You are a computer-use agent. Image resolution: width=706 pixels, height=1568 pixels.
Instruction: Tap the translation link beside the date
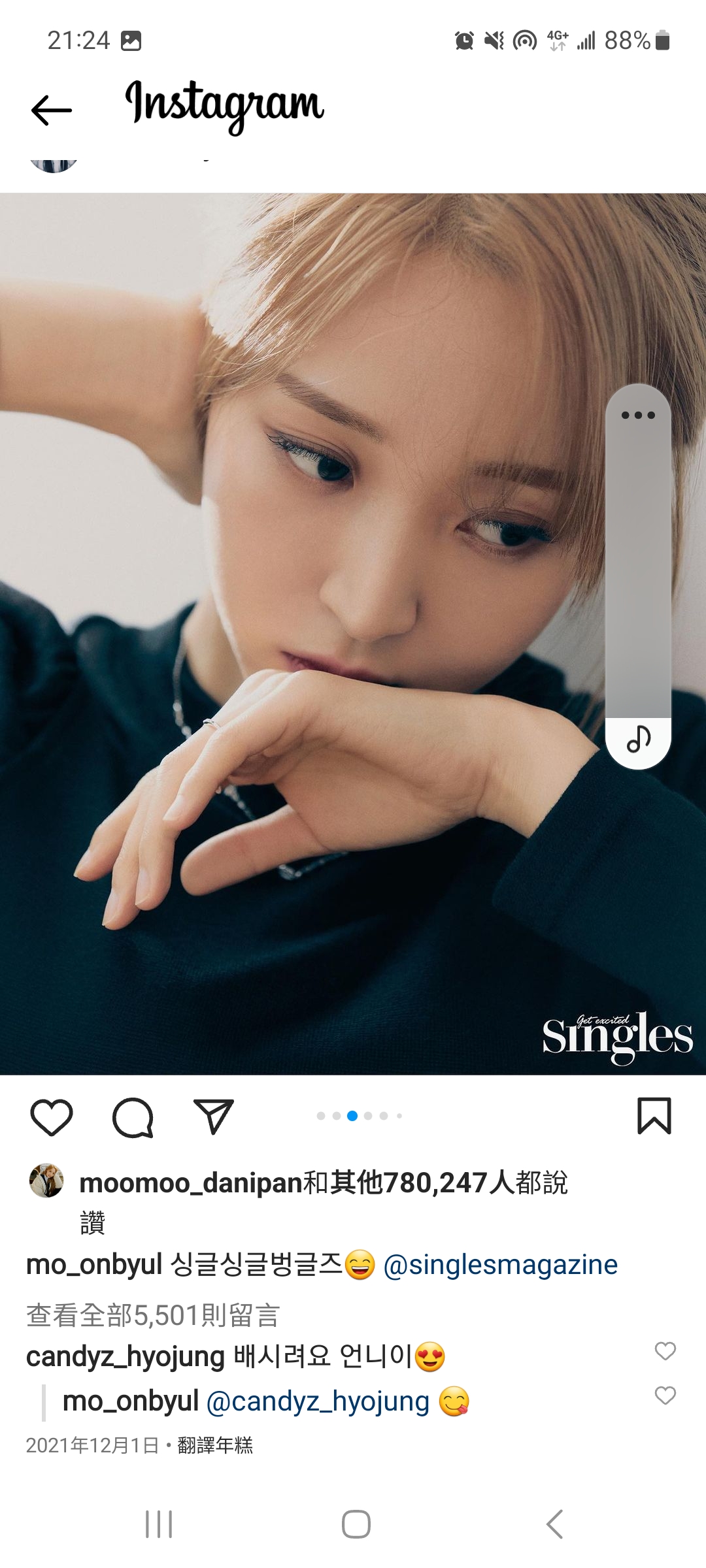pos(215,1445)
